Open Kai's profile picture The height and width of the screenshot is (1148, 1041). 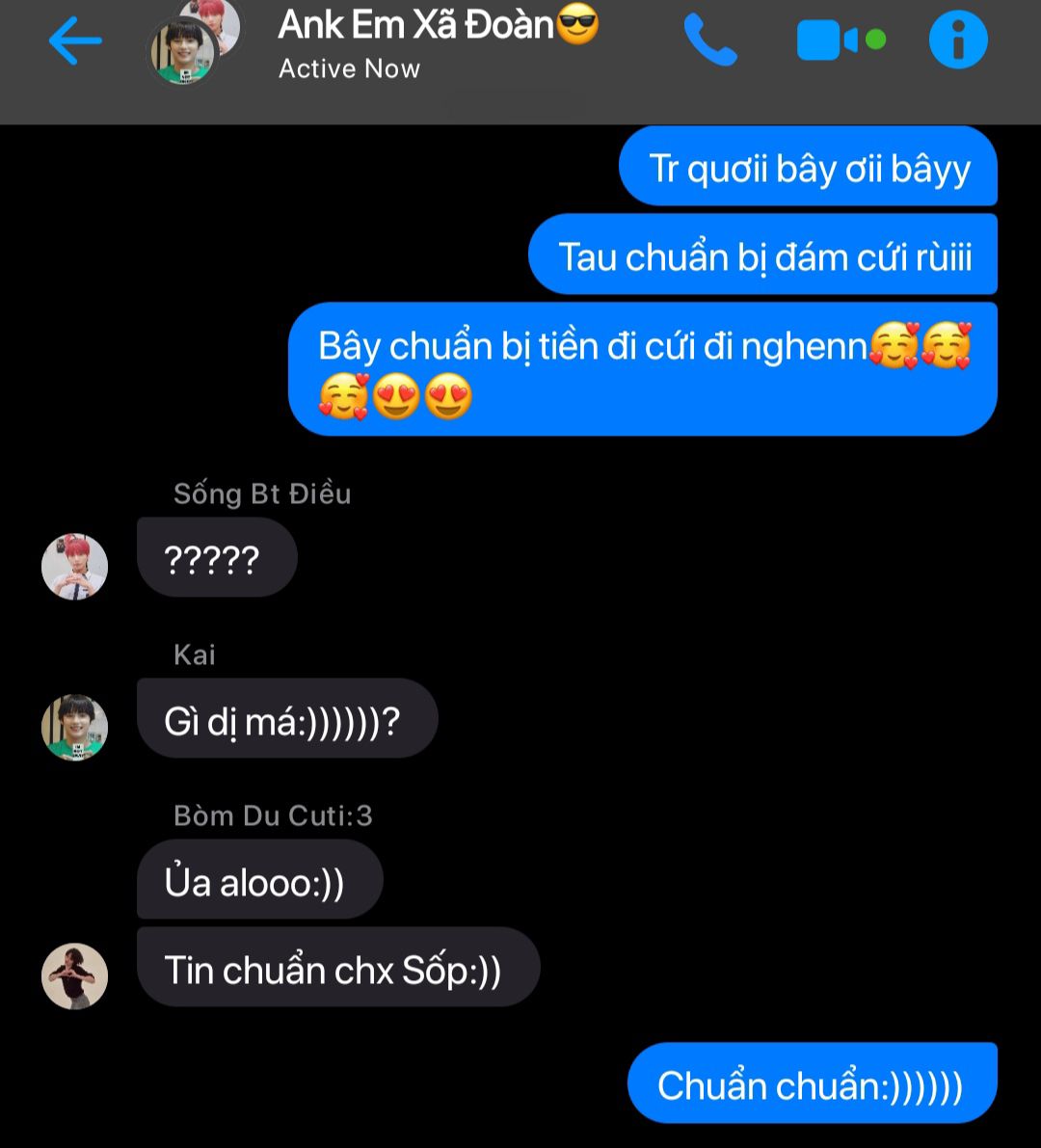tap(74, 728)
